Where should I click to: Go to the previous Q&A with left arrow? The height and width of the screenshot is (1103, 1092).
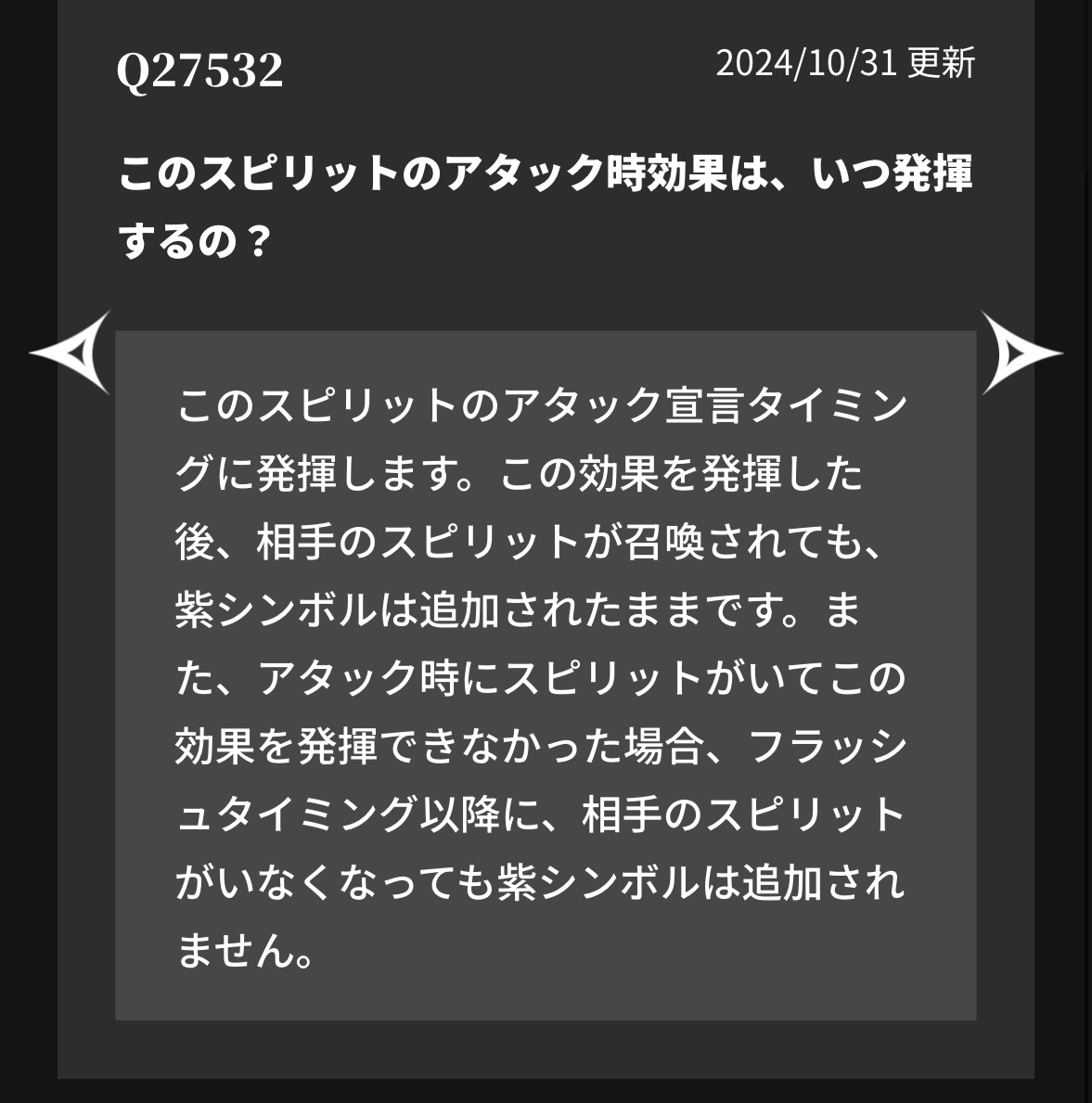(74, 353)
